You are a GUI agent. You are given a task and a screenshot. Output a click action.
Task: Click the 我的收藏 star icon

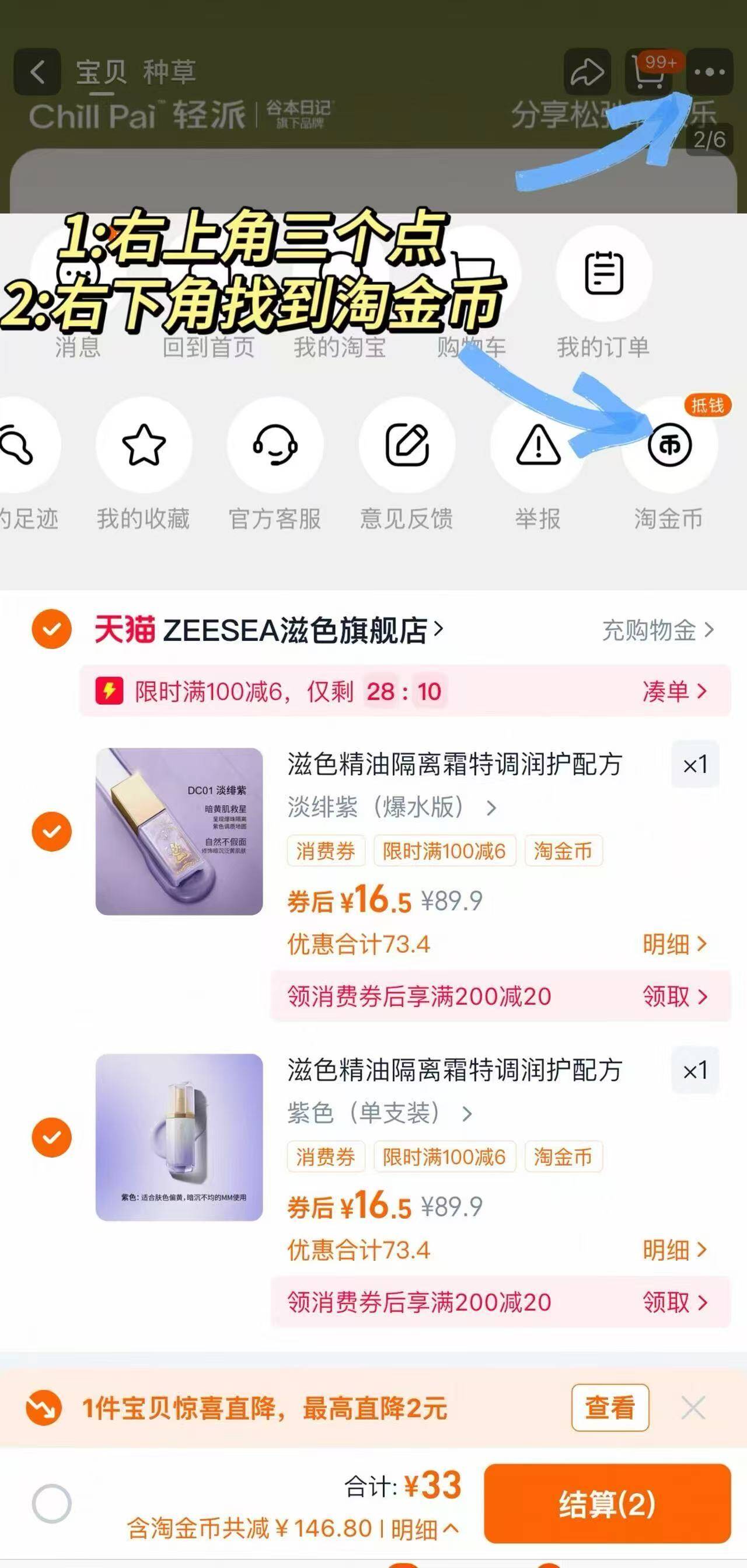(x=144, y=444)
